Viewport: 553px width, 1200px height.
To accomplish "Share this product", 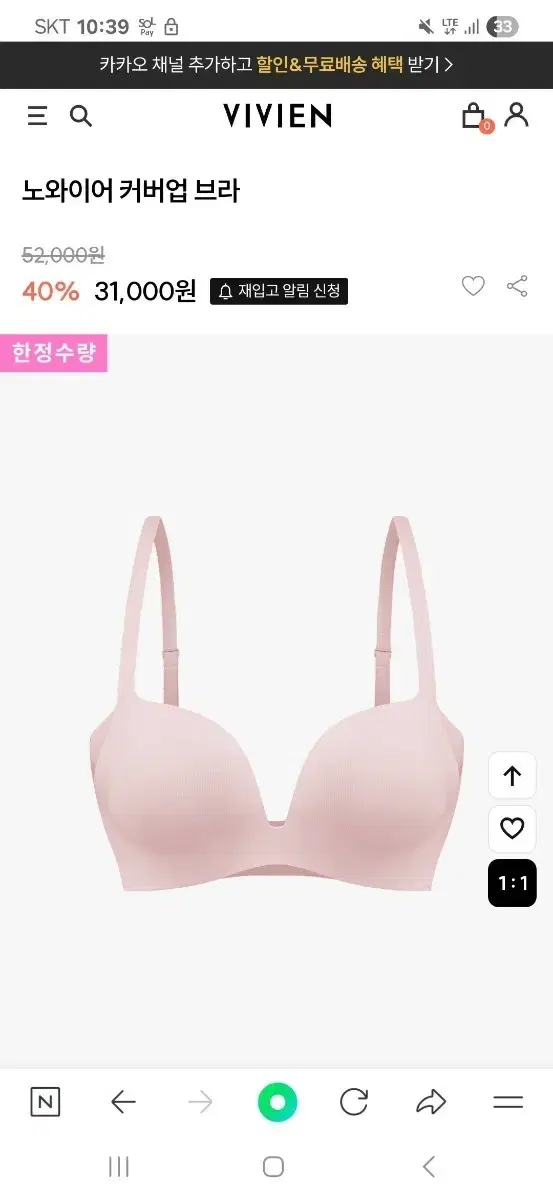I will point(517,287).
